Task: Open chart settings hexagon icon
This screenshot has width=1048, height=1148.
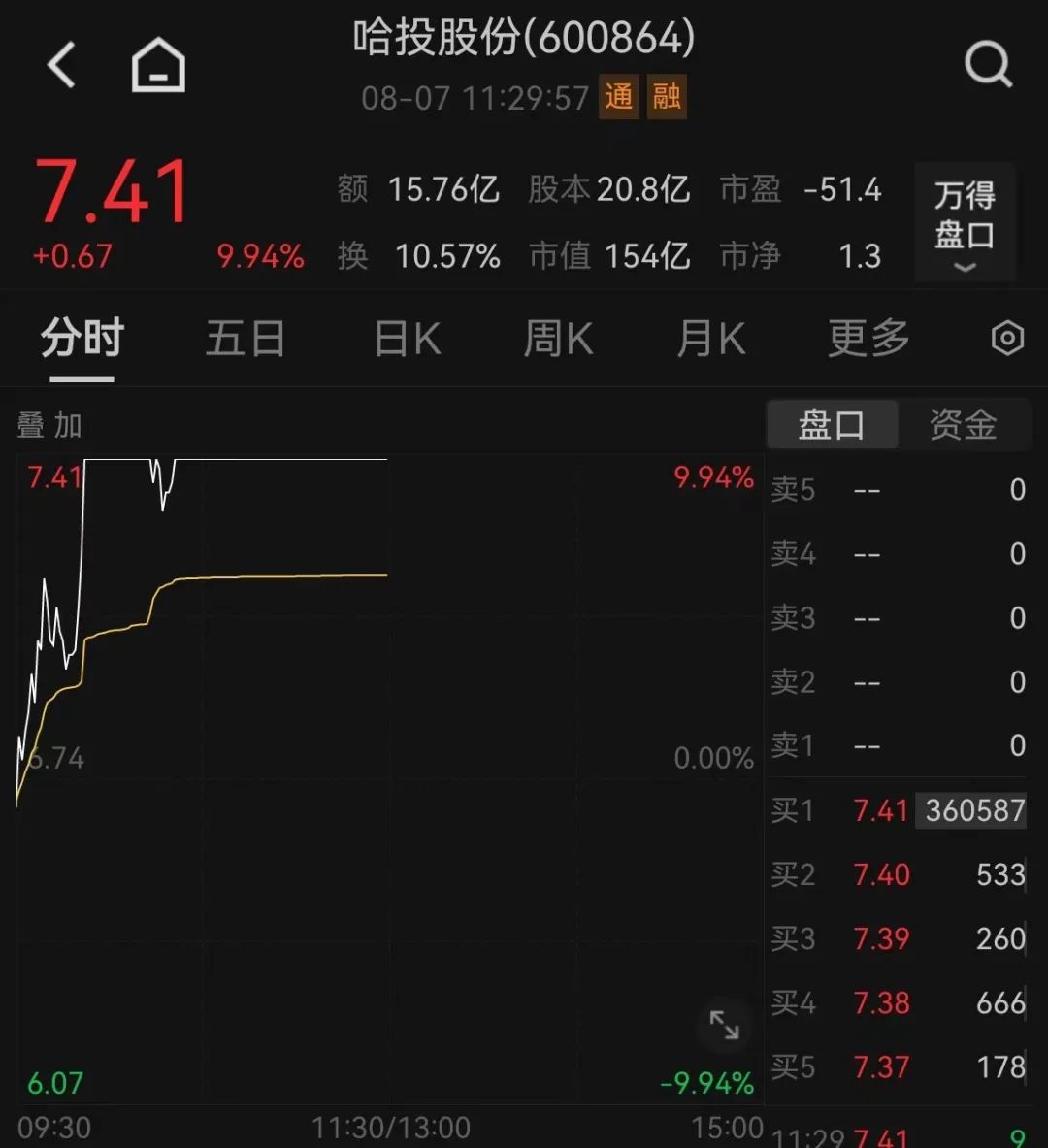Action: coord(1007,340)
